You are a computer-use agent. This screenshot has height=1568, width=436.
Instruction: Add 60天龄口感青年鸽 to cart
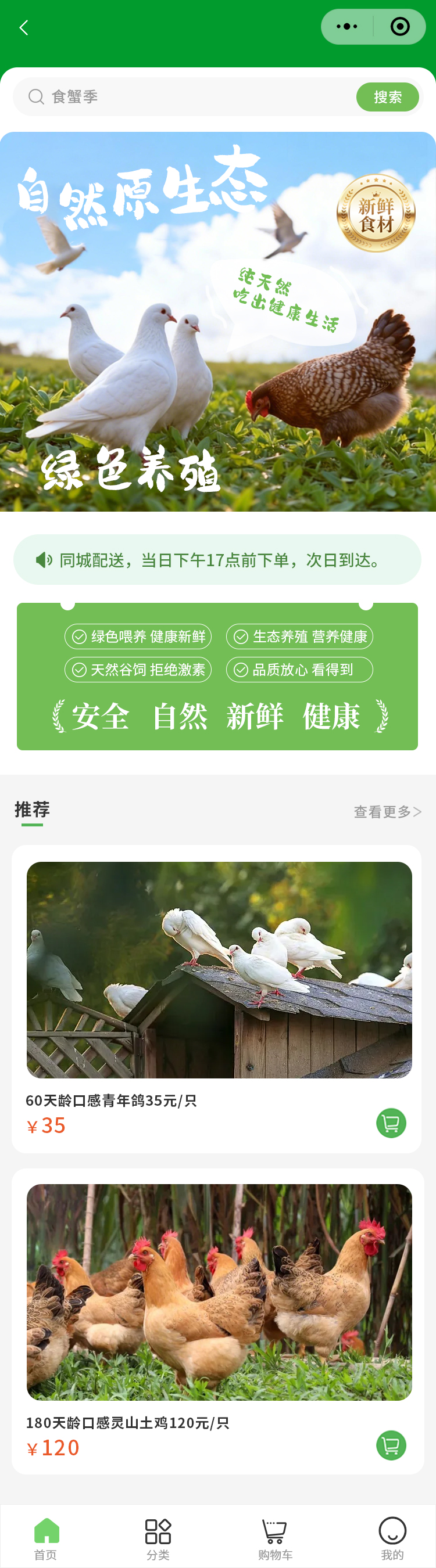pos(391,1123)
